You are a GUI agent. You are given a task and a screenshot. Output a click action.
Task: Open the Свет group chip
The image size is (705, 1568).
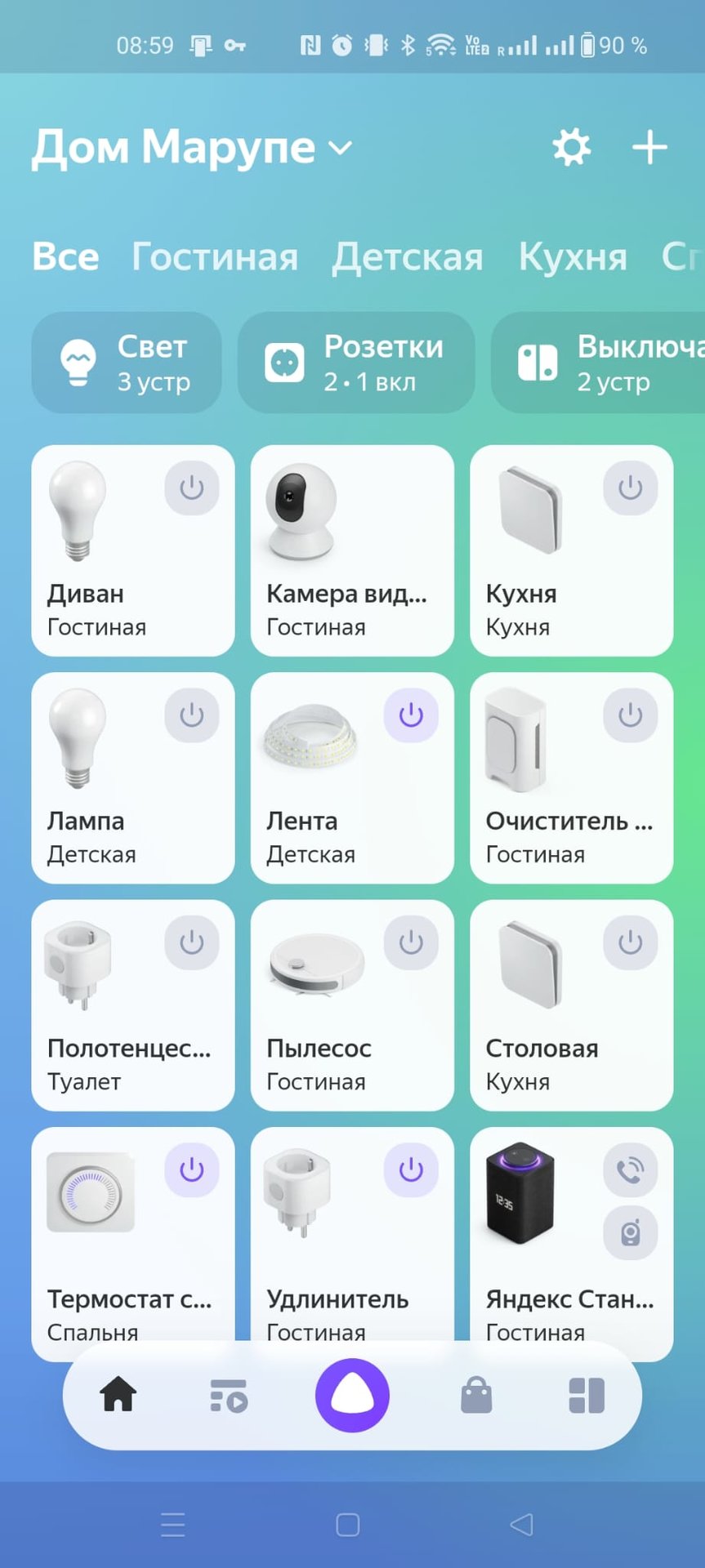[x=127, y=363]
